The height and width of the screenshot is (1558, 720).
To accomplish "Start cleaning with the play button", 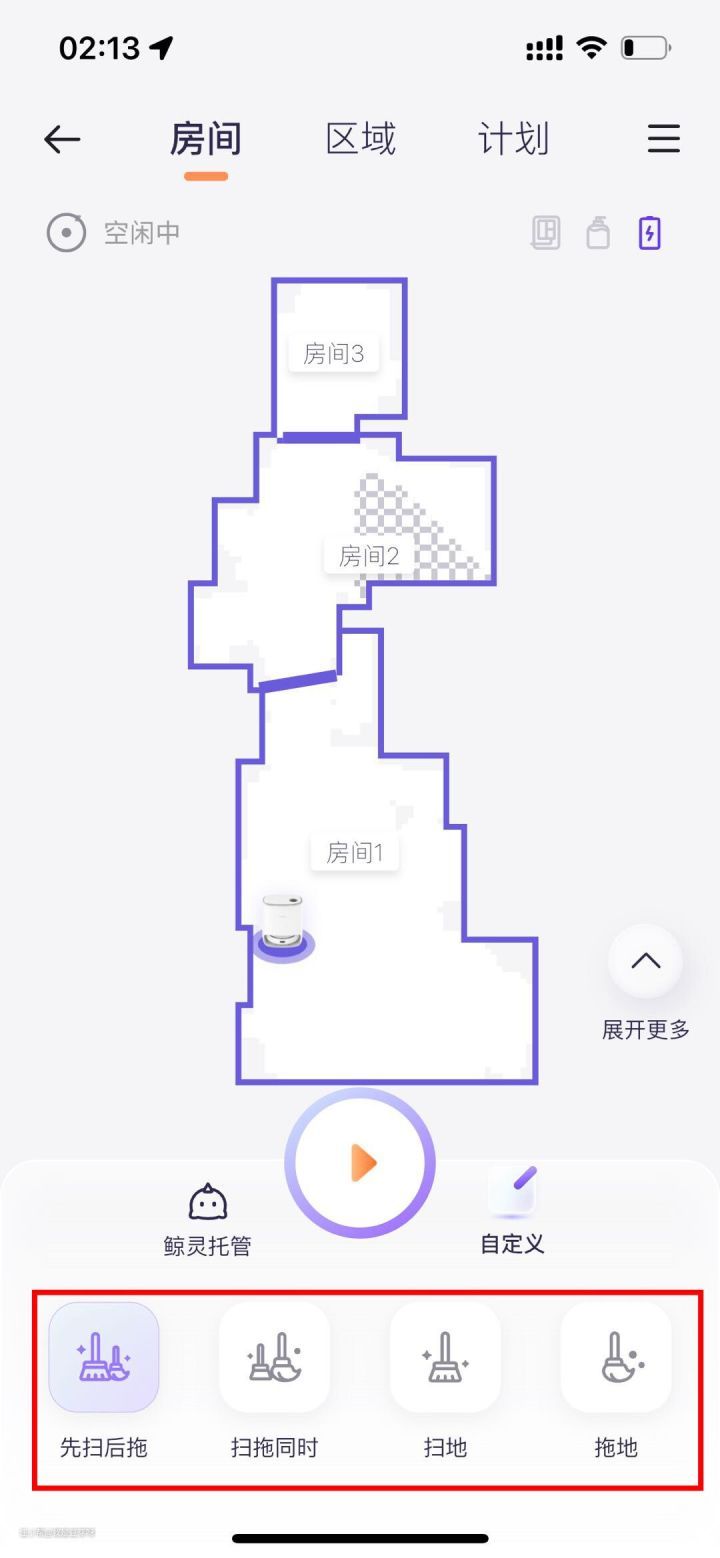I will [x=361, y=1163].
